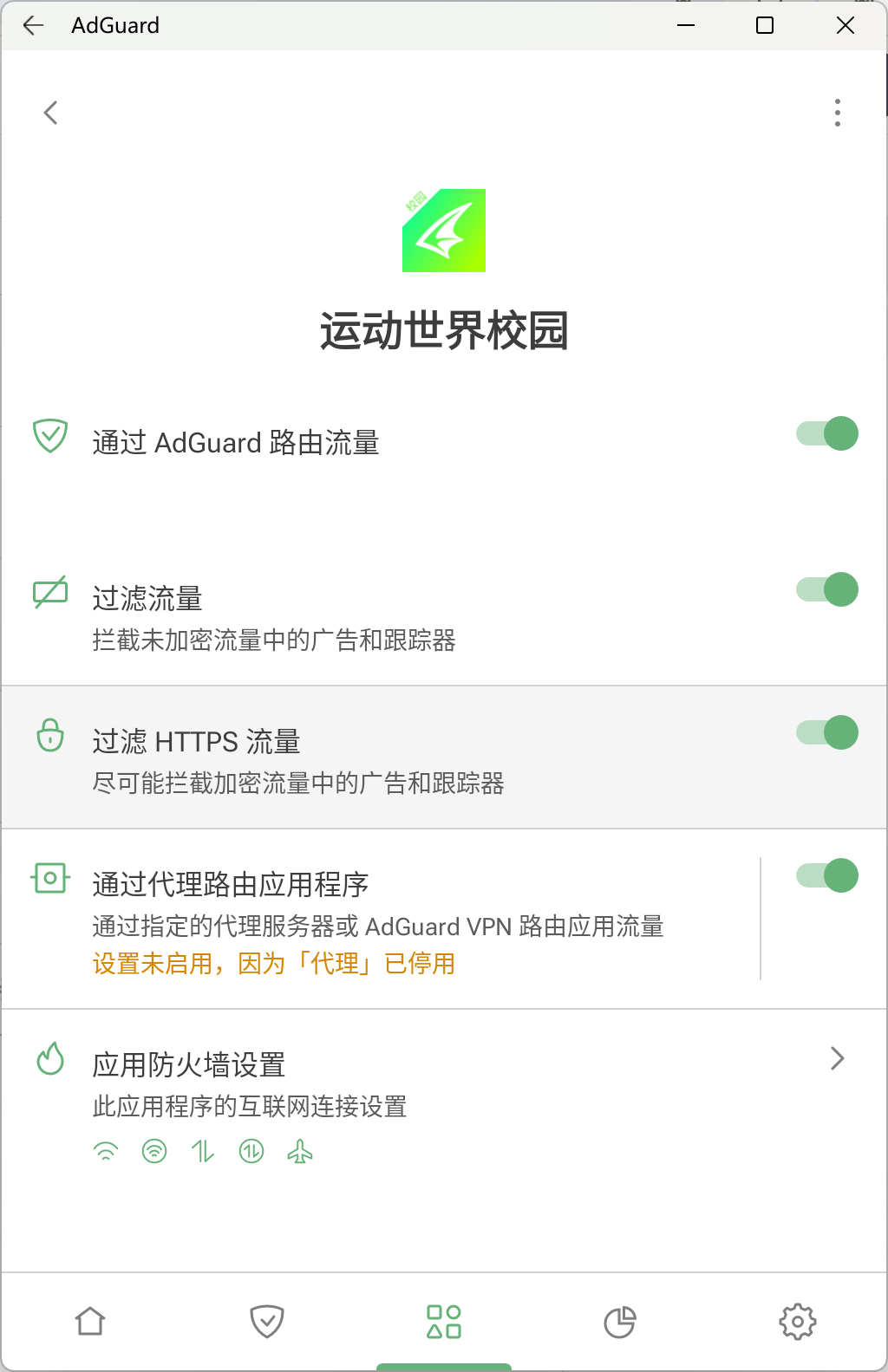The width and height of the screenshot is (888, 1372).
Task: Open the protection shield tab
Action: pos(267,1322)
